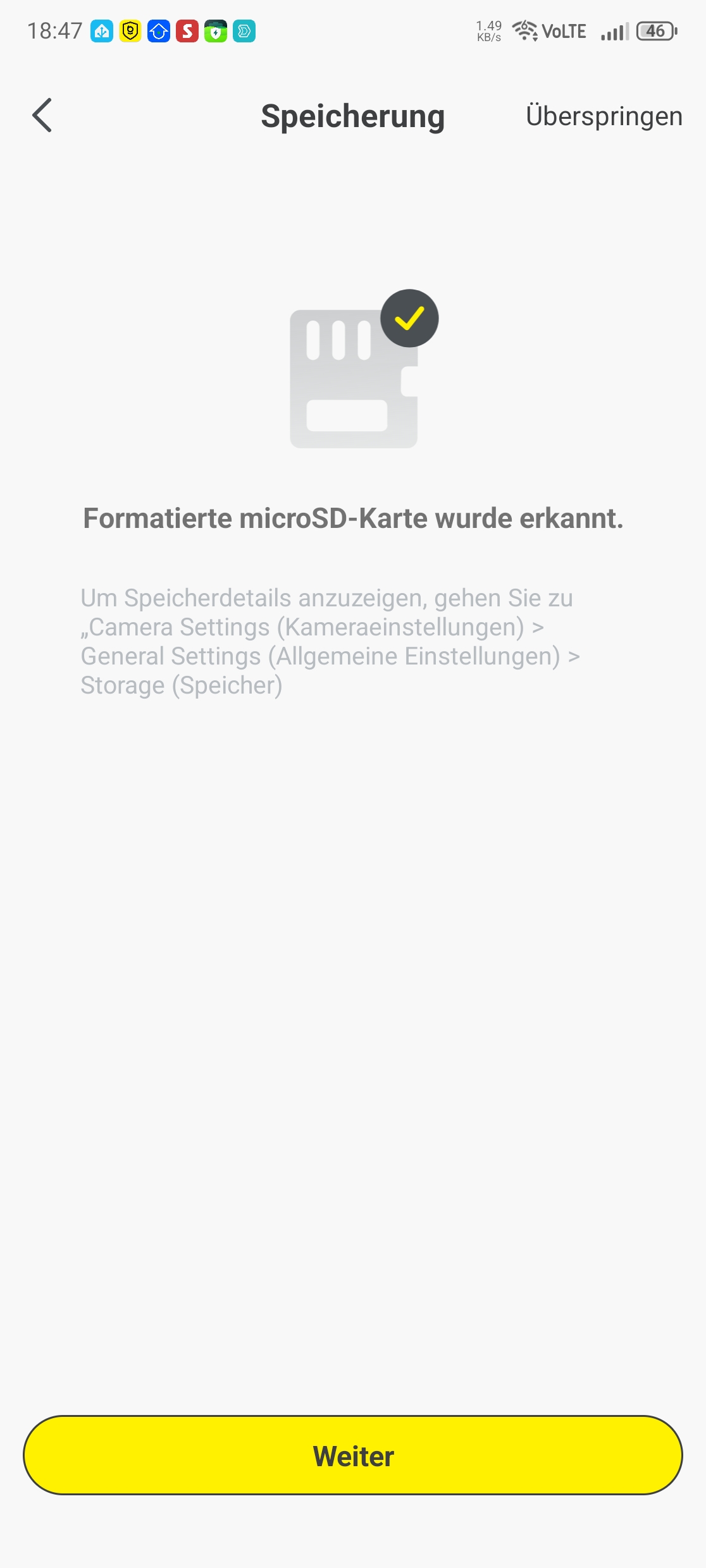This screenshot has height=1568, width=706.
Task: Tap Überspringen to skip storage setup
Action: coord(604,116)
